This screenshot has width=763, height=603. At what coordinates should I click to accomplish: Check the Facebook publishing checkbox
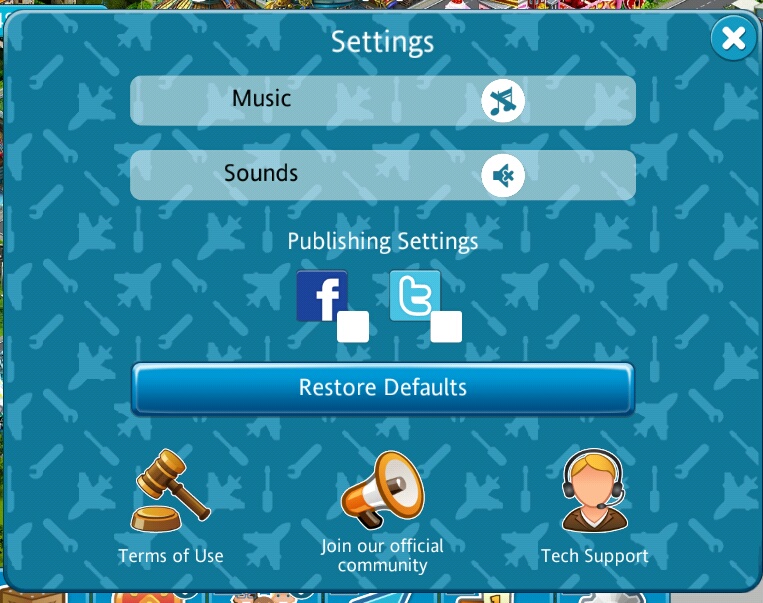click(352, 327)
